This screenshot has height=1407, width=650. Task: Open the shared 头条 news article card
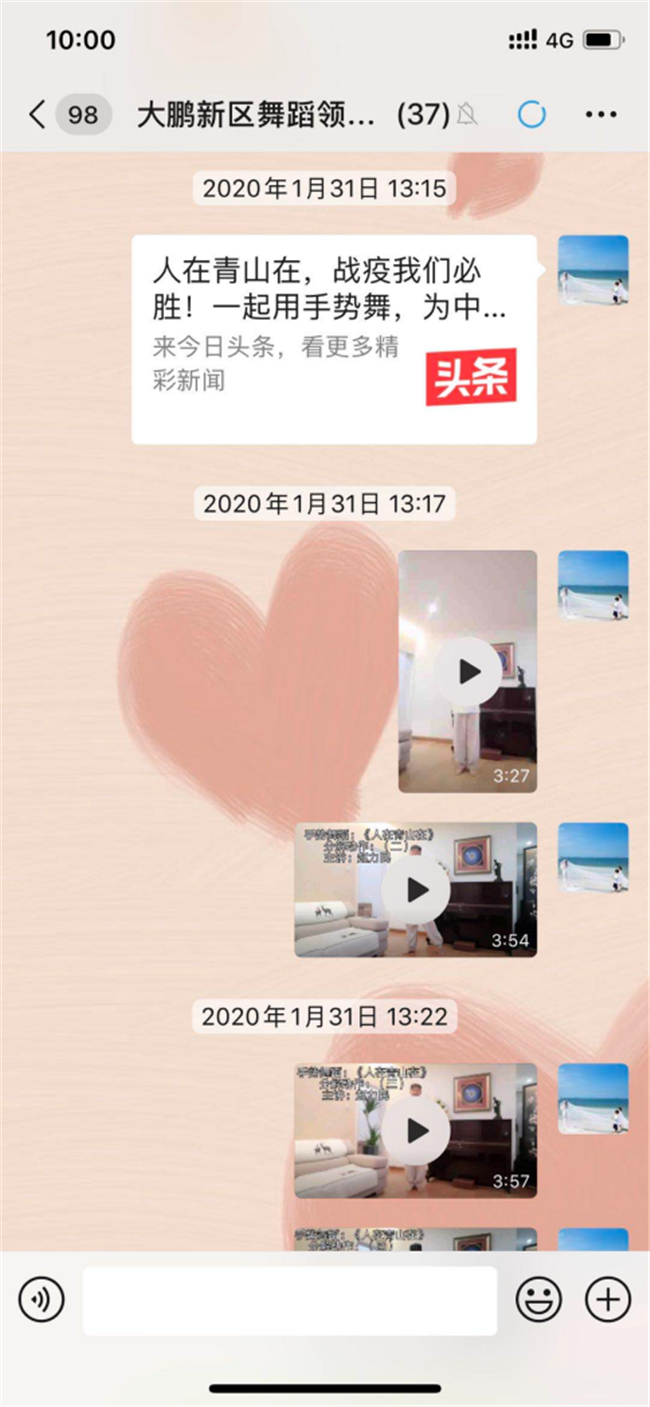334,339
